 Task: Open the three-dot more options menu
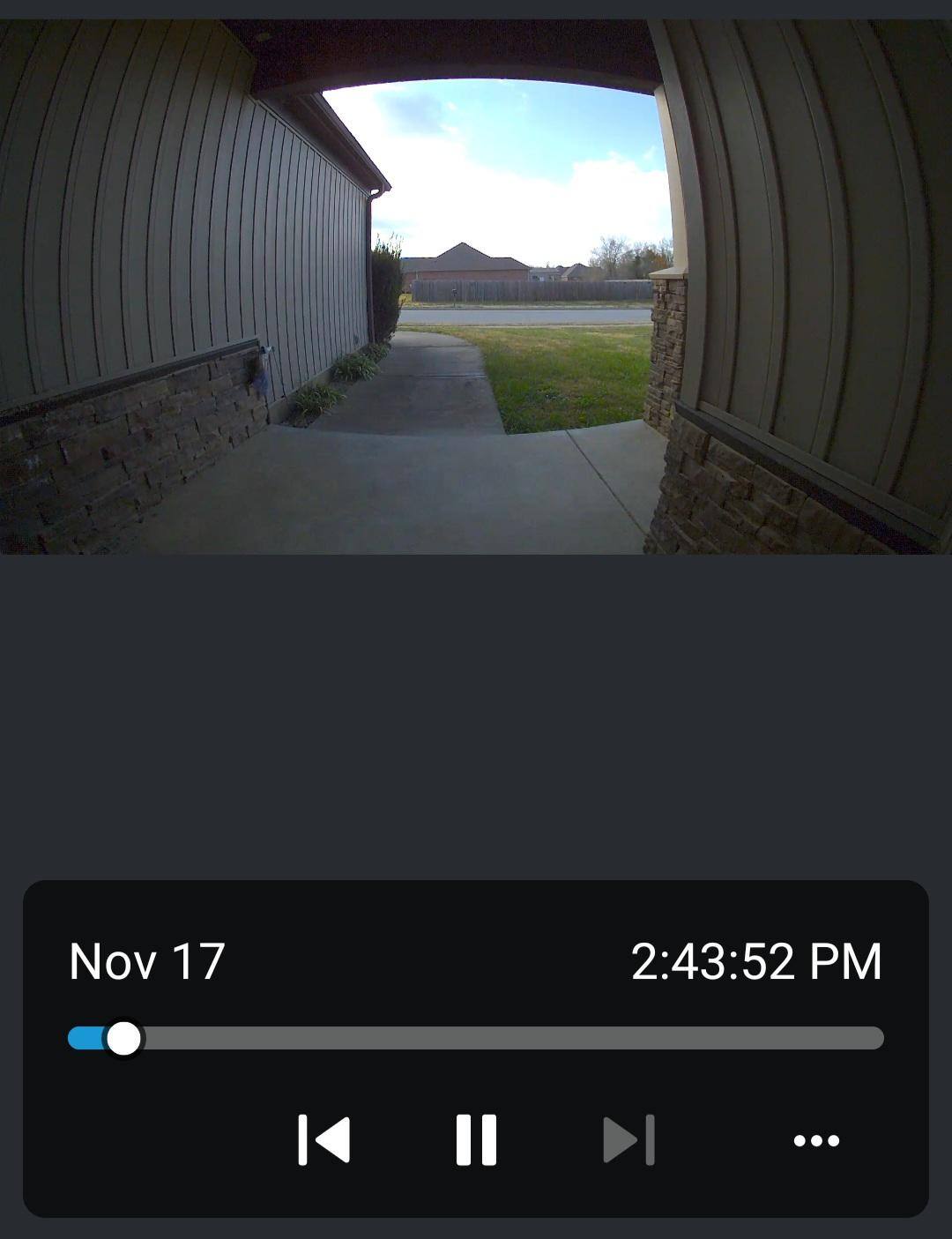[x=816, y=1140]
